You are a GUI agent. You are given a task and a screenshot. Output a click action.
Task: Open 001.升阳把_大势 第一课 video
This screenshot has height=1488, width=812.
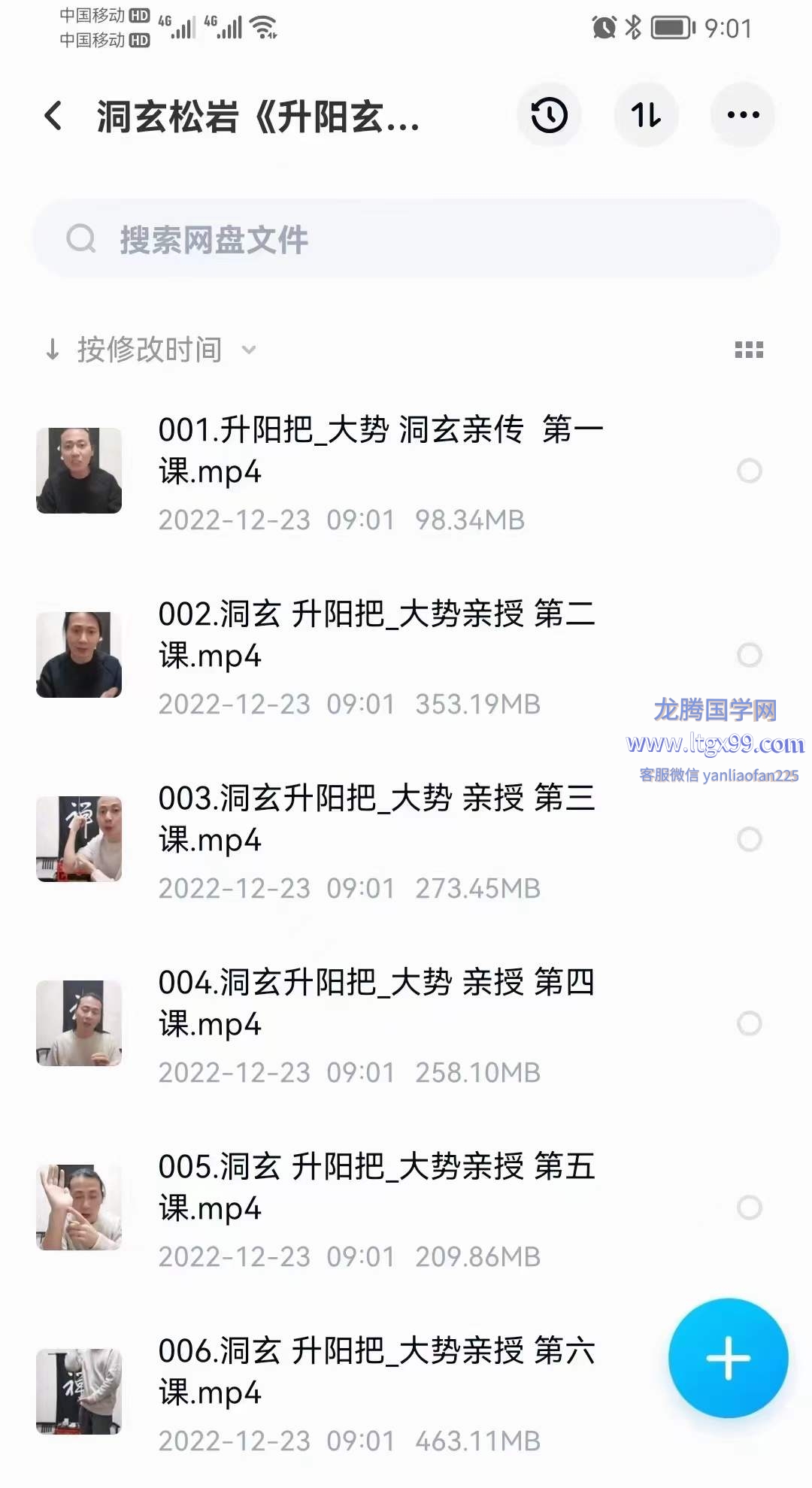pyautogui.click(x=380, y=451)
